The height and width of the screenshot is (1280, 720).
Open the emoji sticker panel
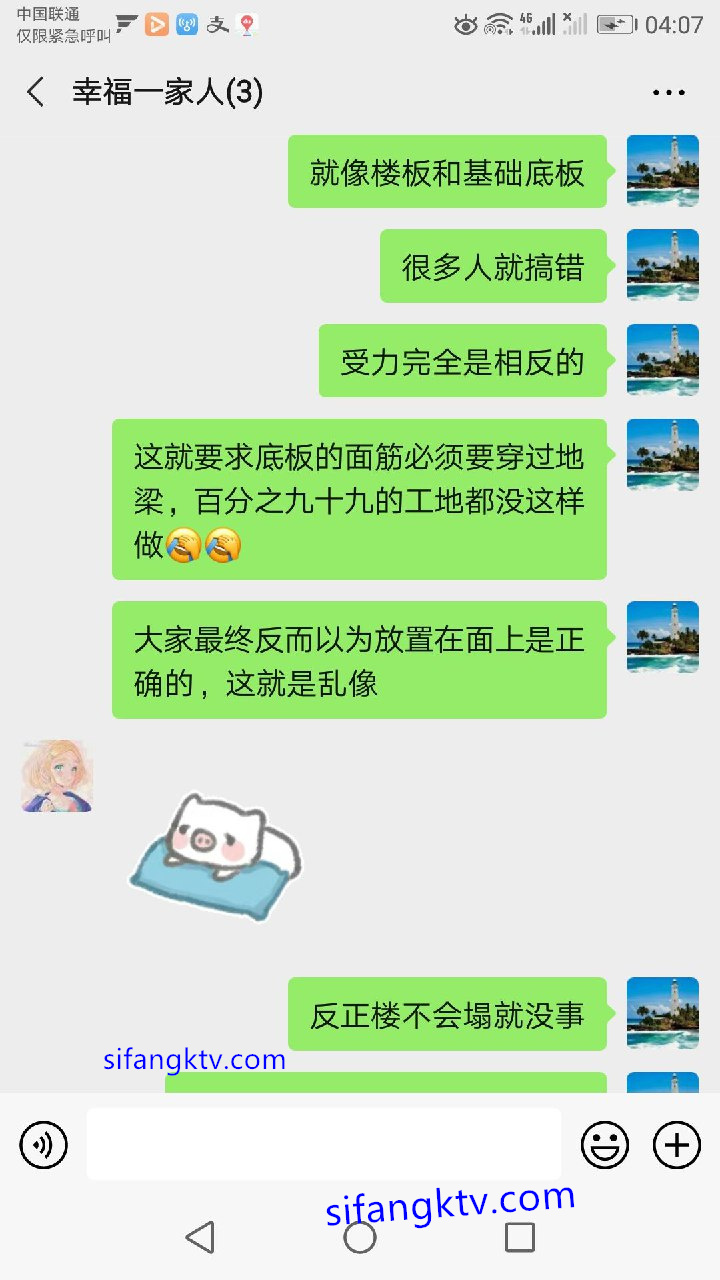605,1144
